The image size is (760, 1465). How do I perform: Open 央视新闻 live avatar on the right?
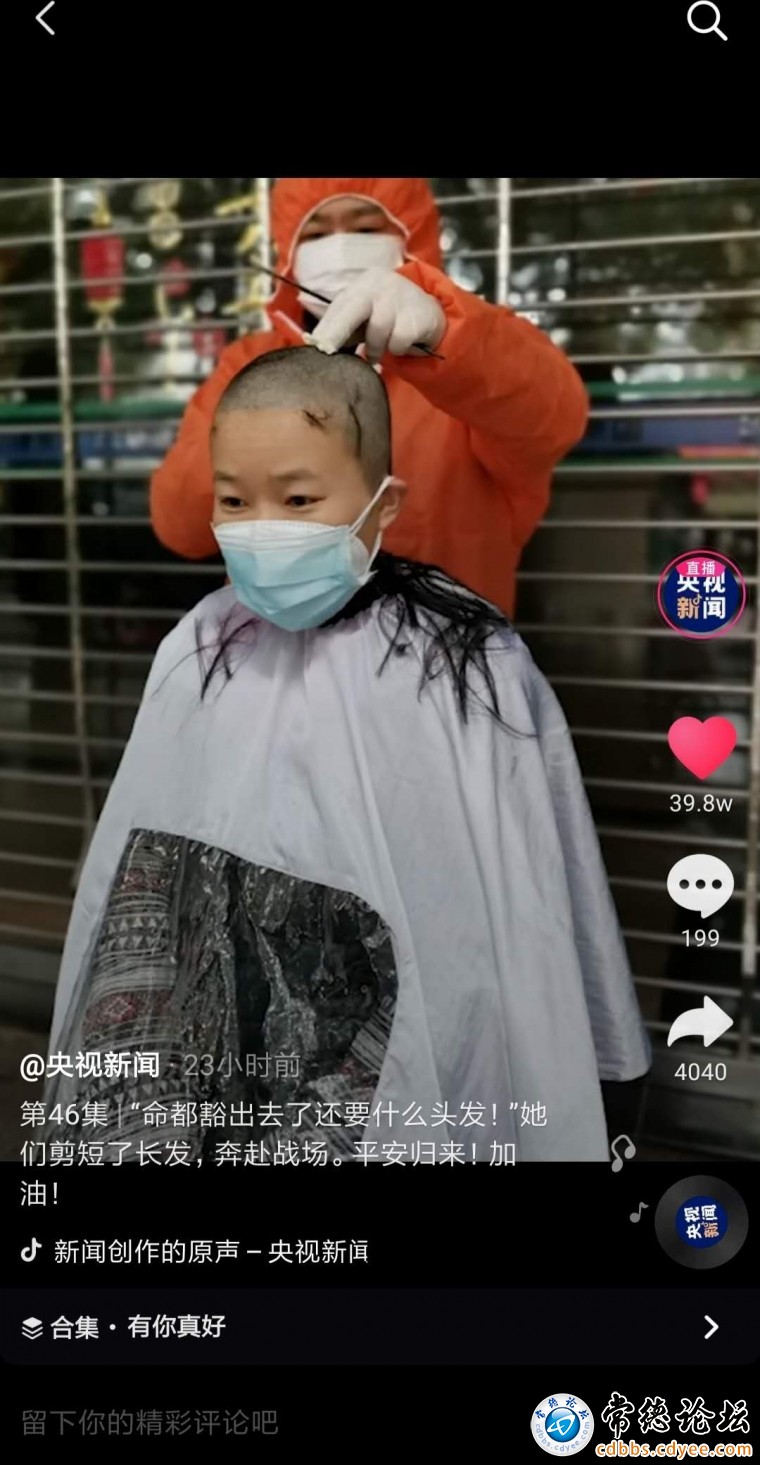click(701, 594)
